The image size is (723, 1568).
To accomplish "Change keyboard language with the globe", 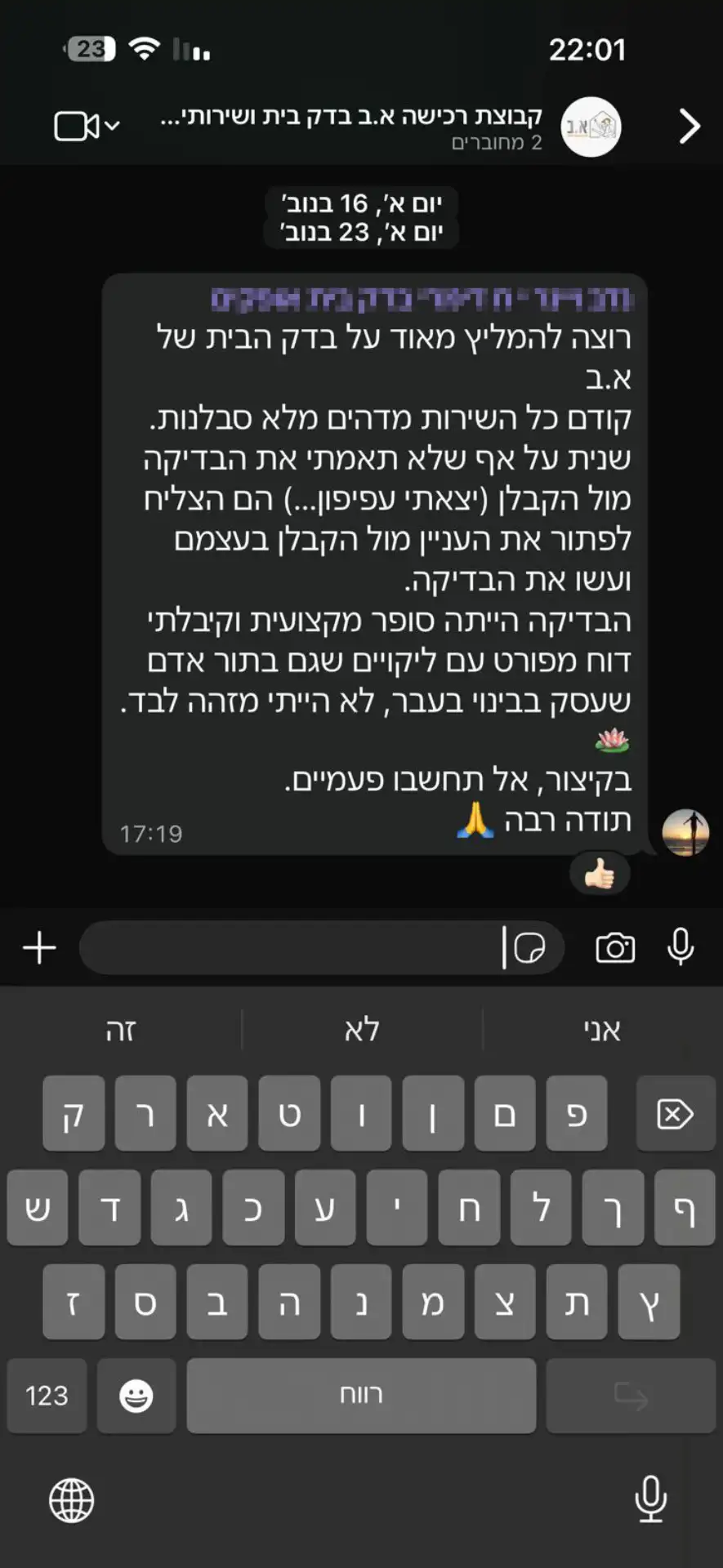I will coord(72,1500).
